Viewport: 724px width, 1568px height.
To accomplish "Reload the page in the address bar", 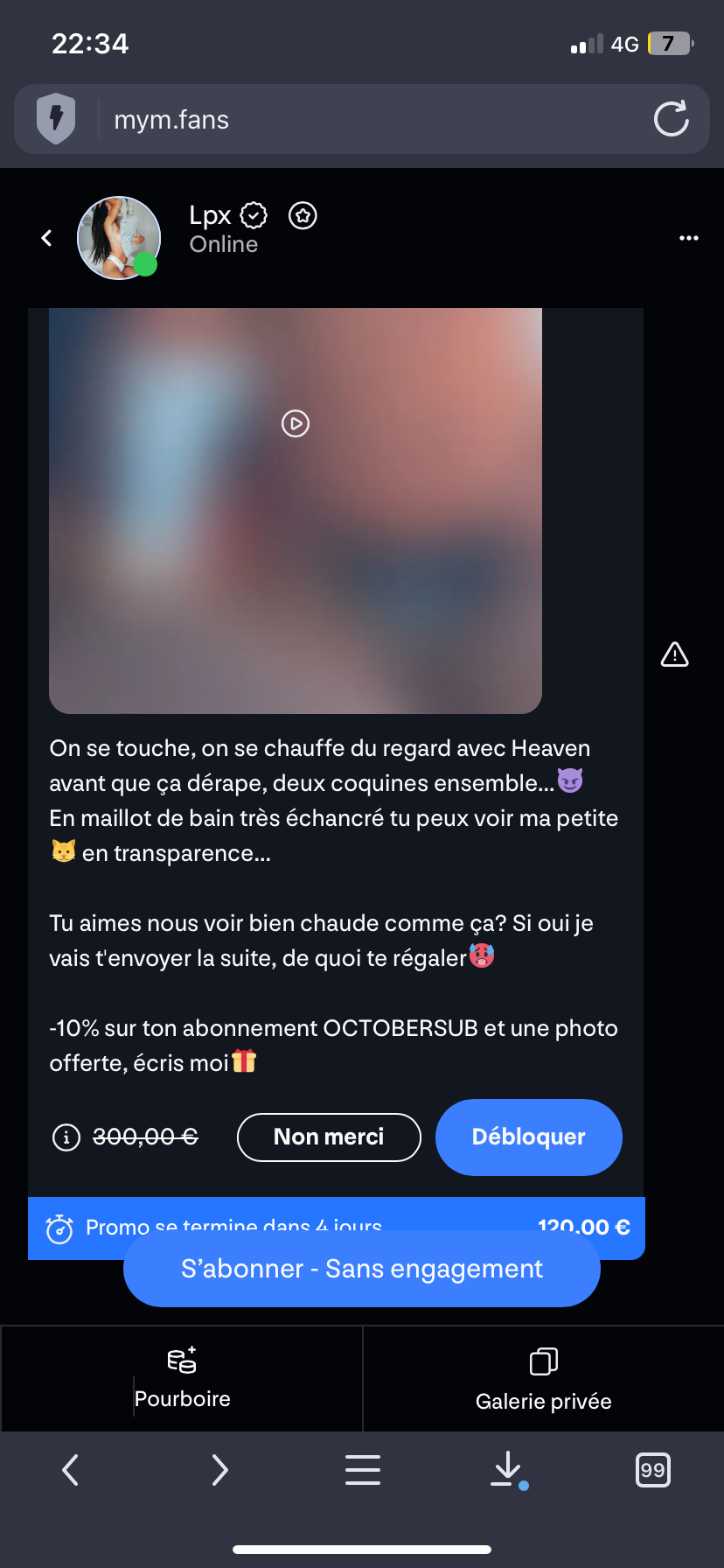I will [x=671, y=120].
